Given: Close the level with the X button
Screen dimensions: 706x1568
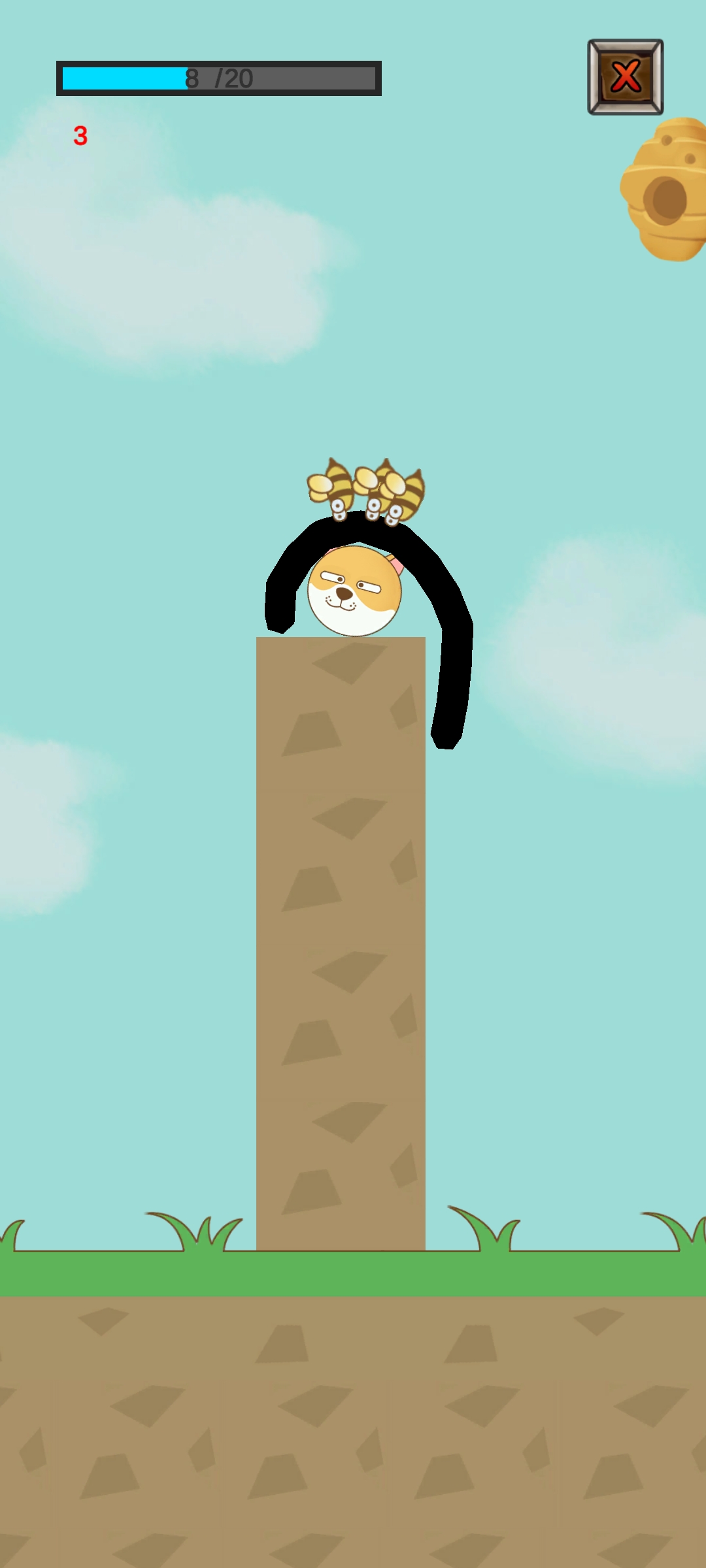Looking at the screenshot, I should [x=625, y=77].
